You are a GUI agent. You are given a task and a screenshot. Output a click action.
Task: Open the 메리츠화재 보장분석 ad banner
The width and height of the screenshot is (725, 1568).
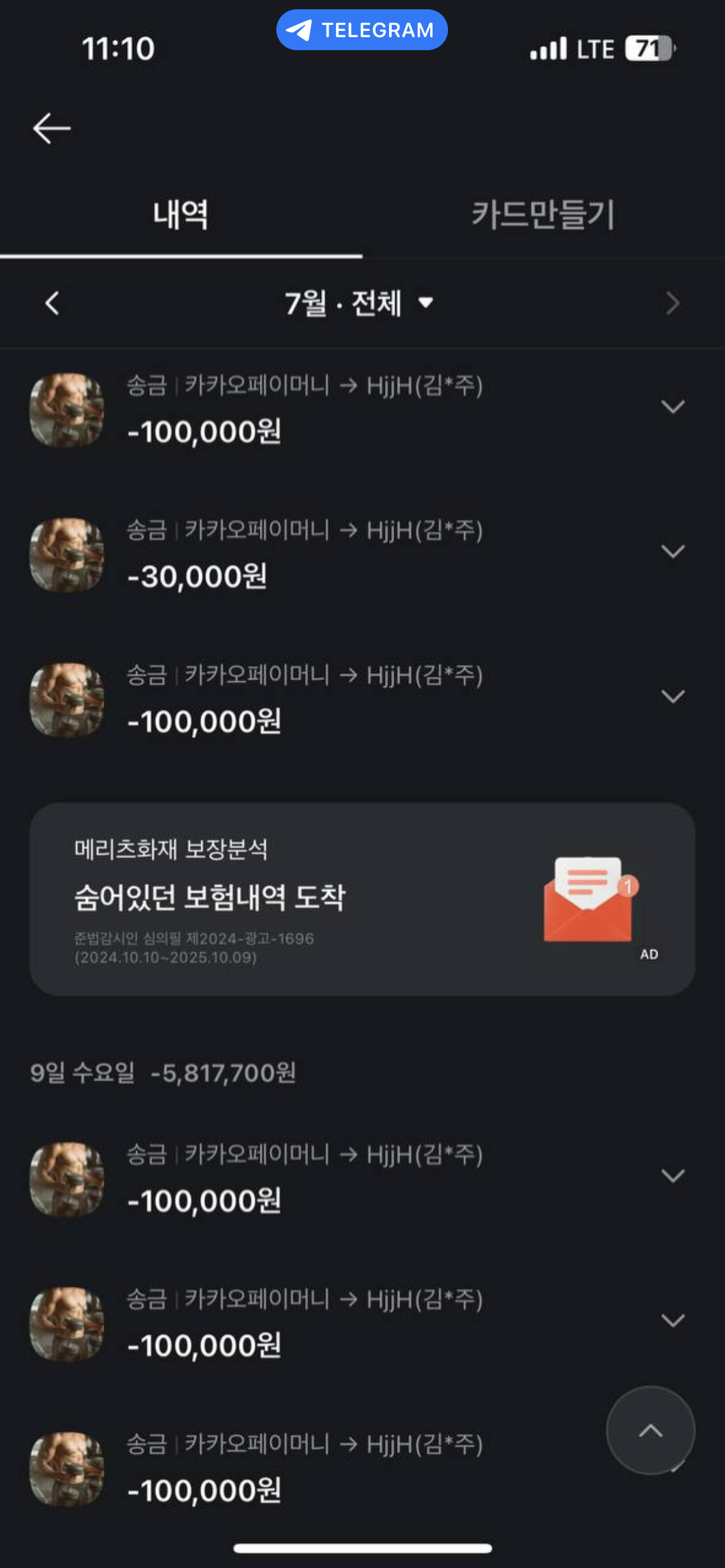pyautogui.click(x=362, y=899)
